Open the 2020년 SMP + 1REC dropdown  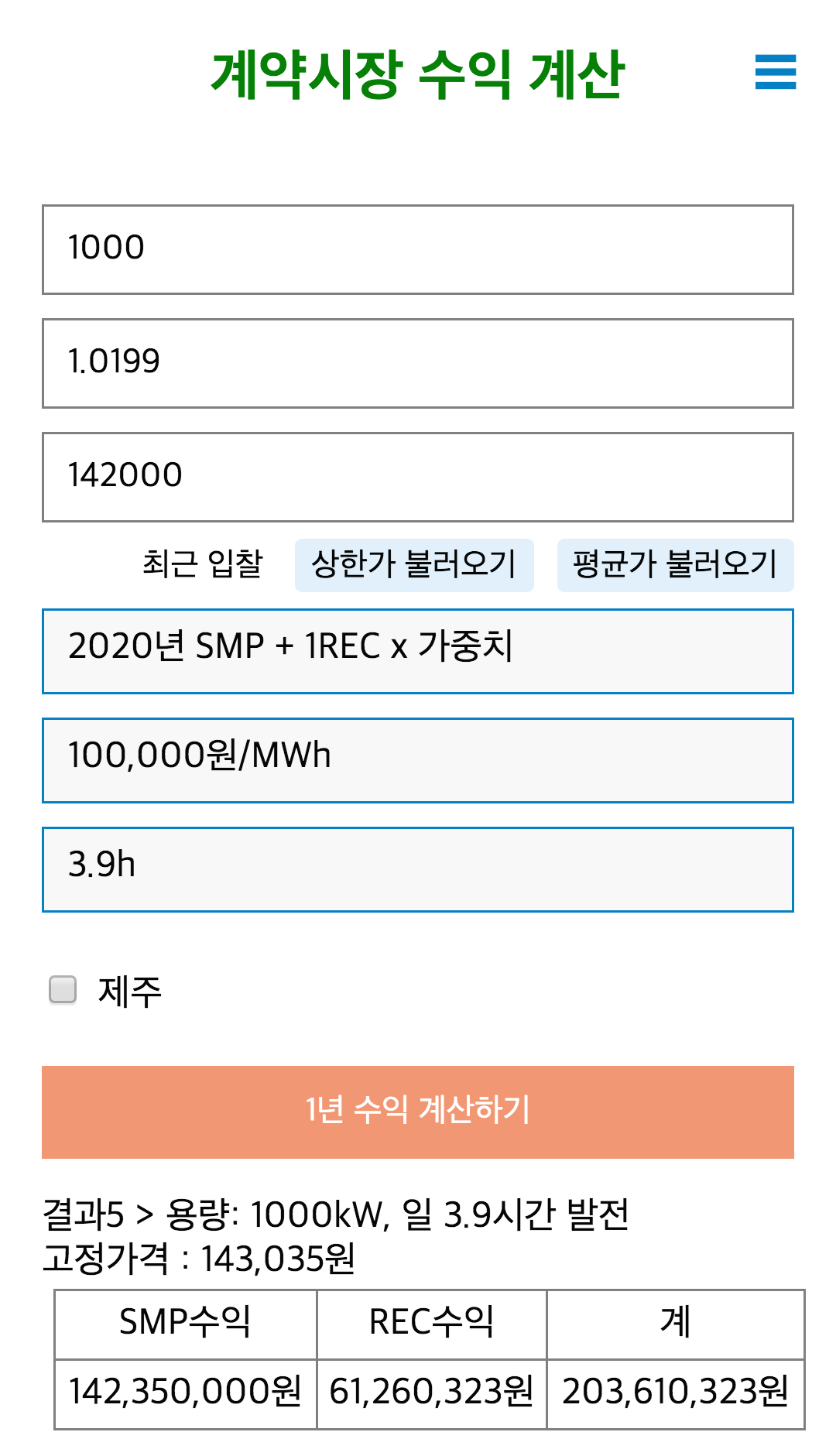coord(418,651)
